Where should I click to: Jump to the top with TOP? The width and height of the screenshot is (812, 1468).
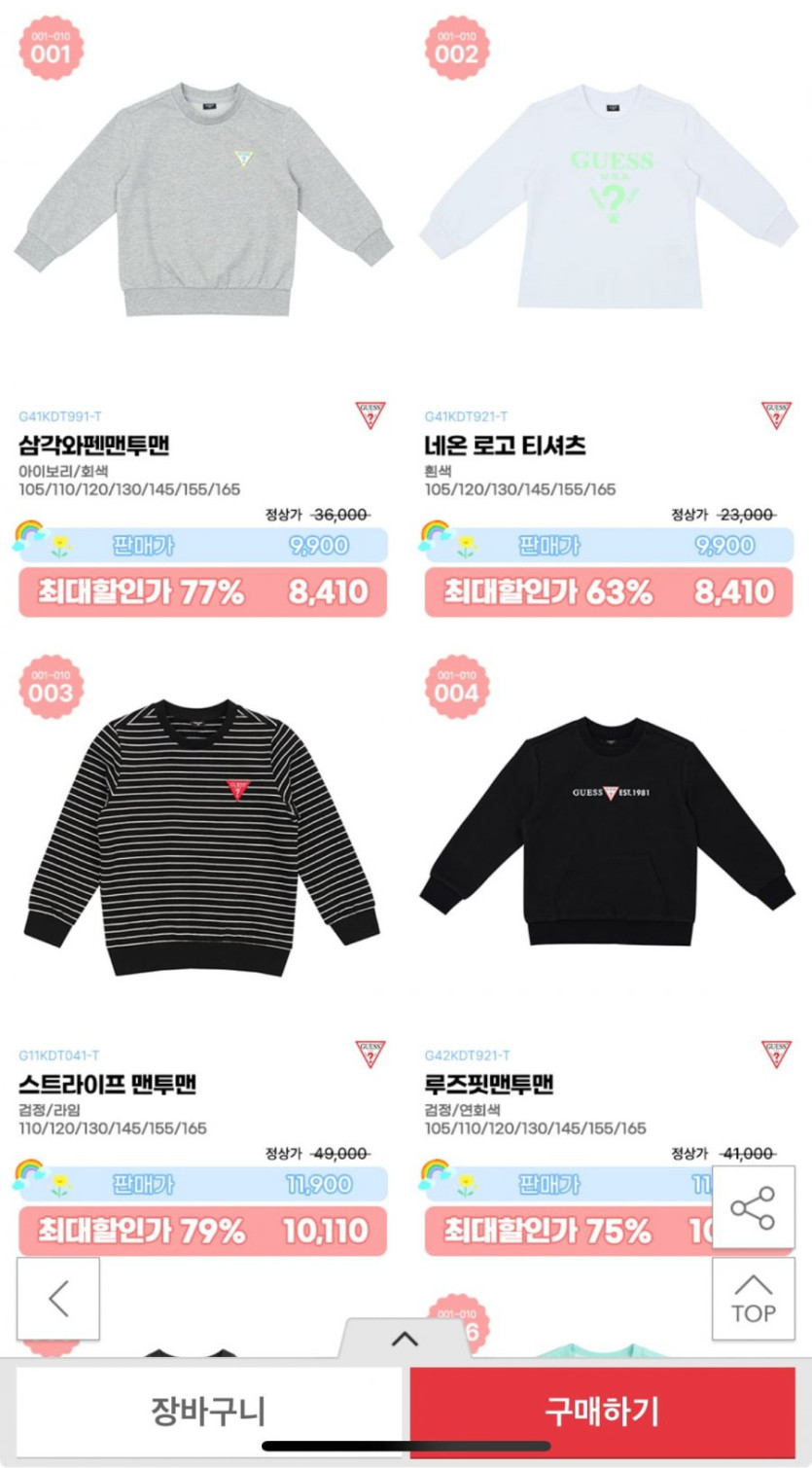tap(753, 1299)
